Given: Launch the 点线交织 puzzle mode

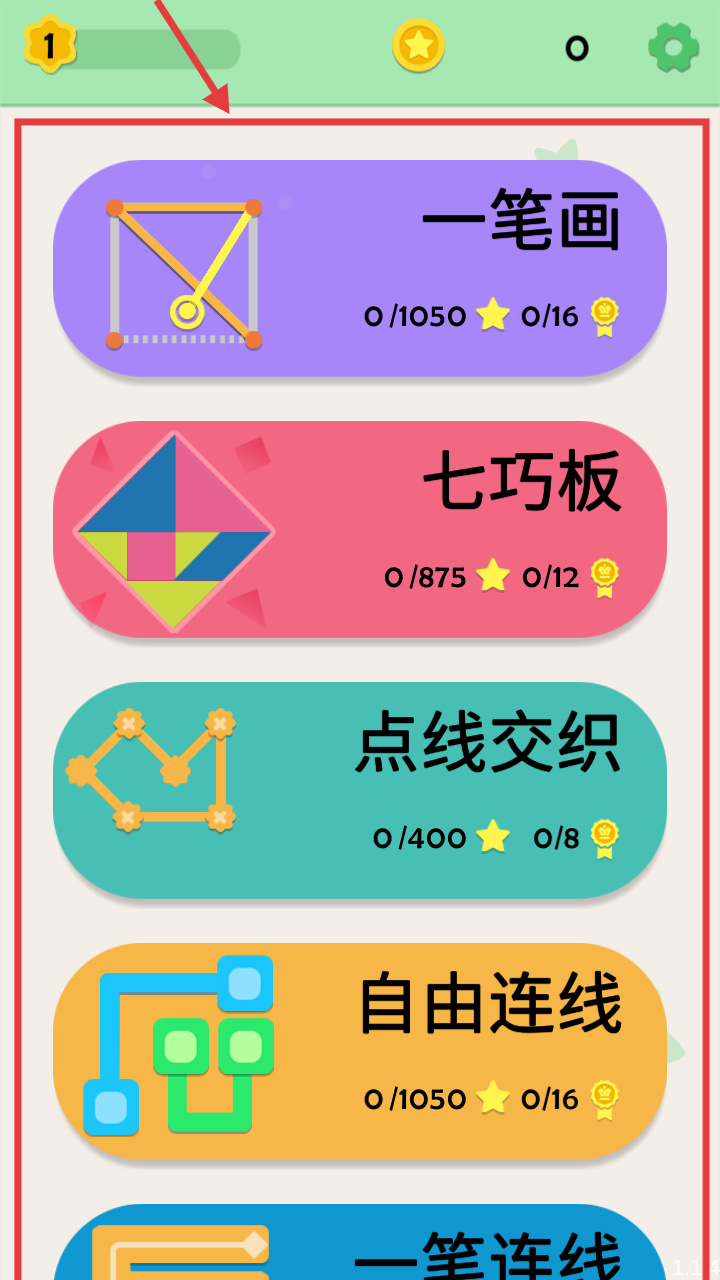Looking at the screenshot, I should point(360,790).
